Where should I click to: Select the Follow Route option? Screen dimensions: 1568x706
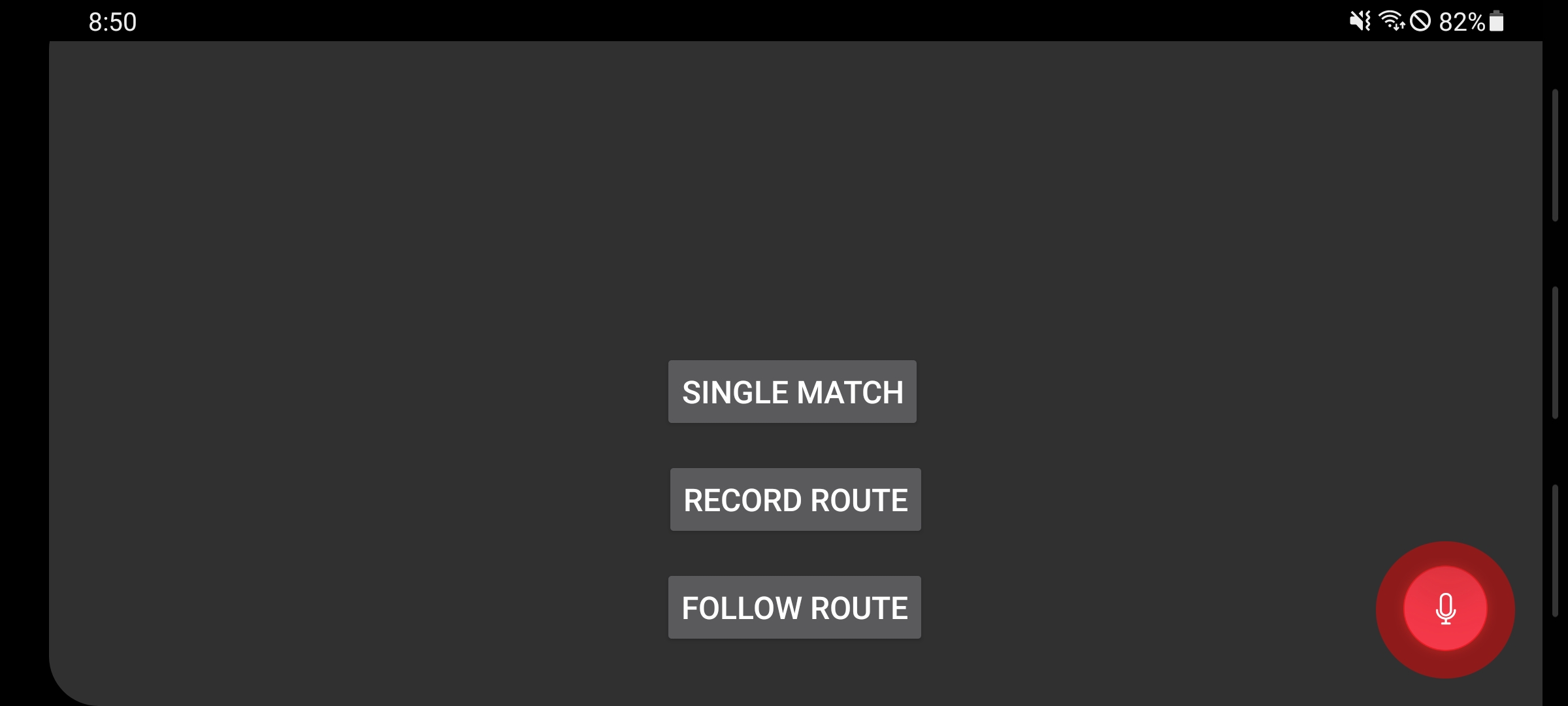794,607
